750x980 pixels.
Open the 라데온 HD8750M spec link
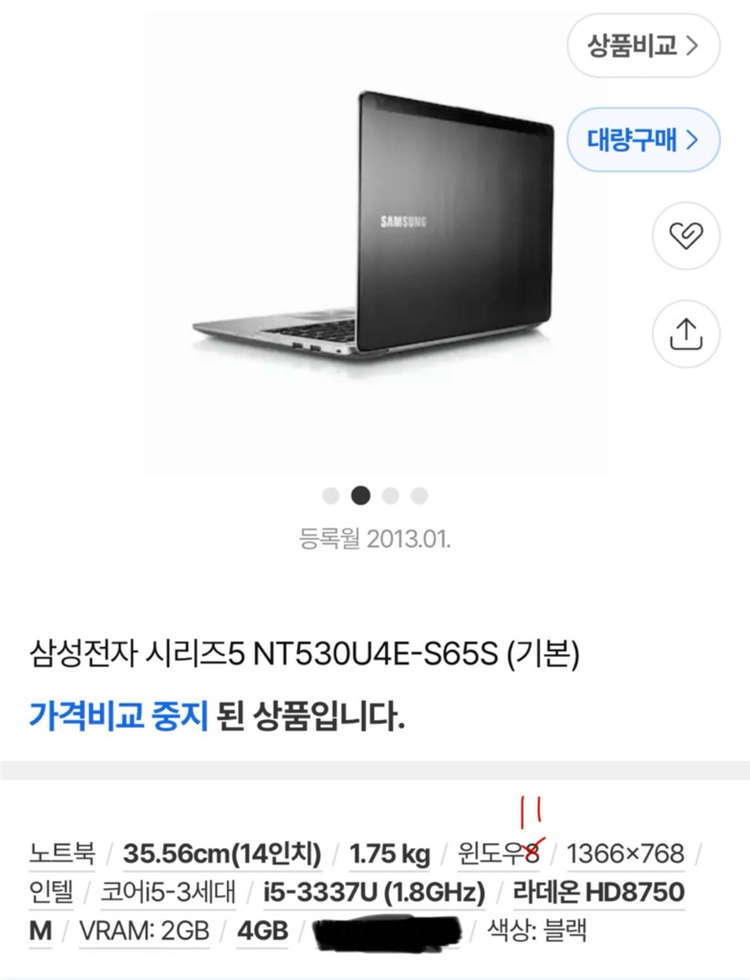click(x=598, y=892)
